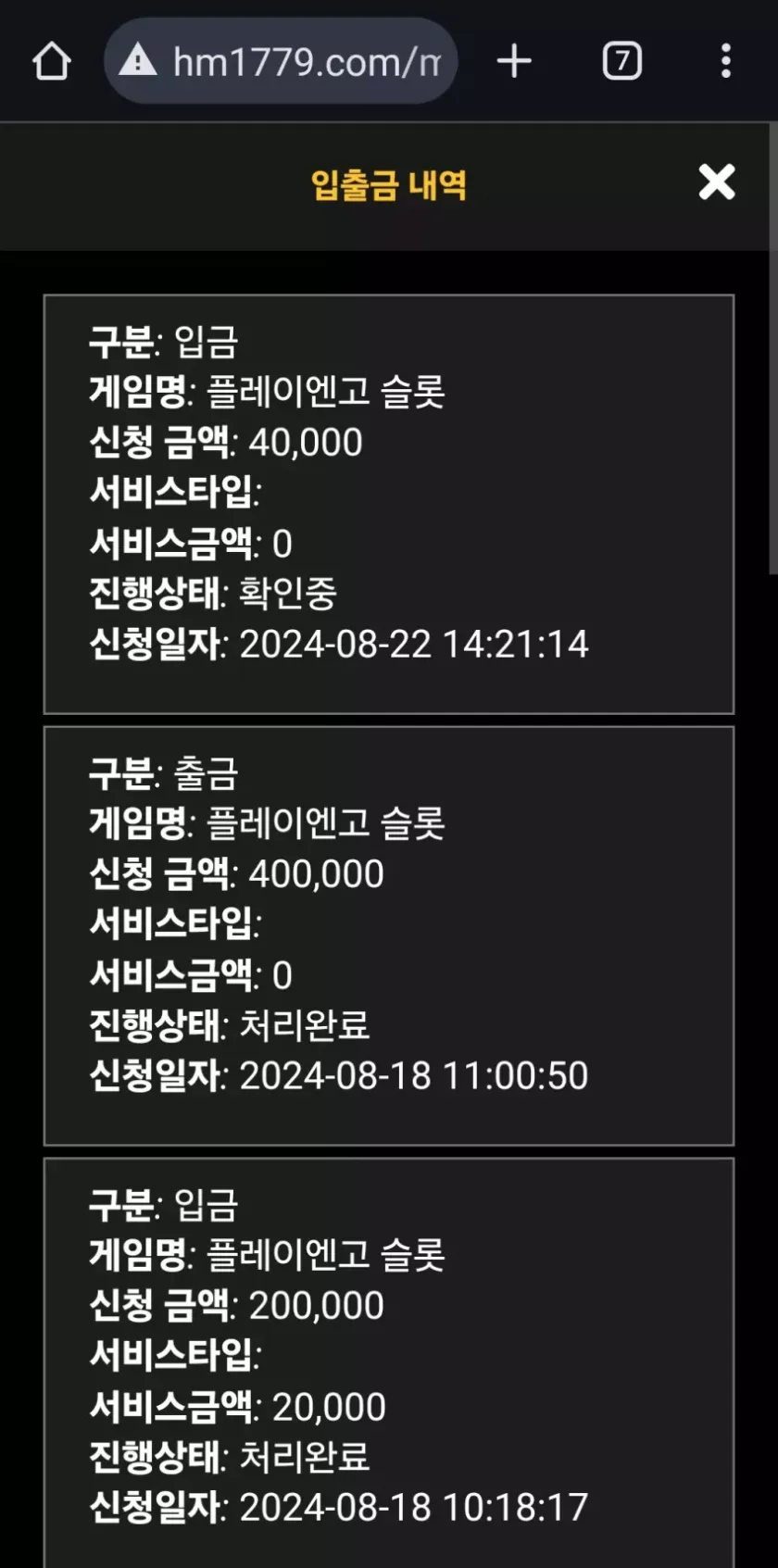Open the browser overflow menu

click(726, 62)
